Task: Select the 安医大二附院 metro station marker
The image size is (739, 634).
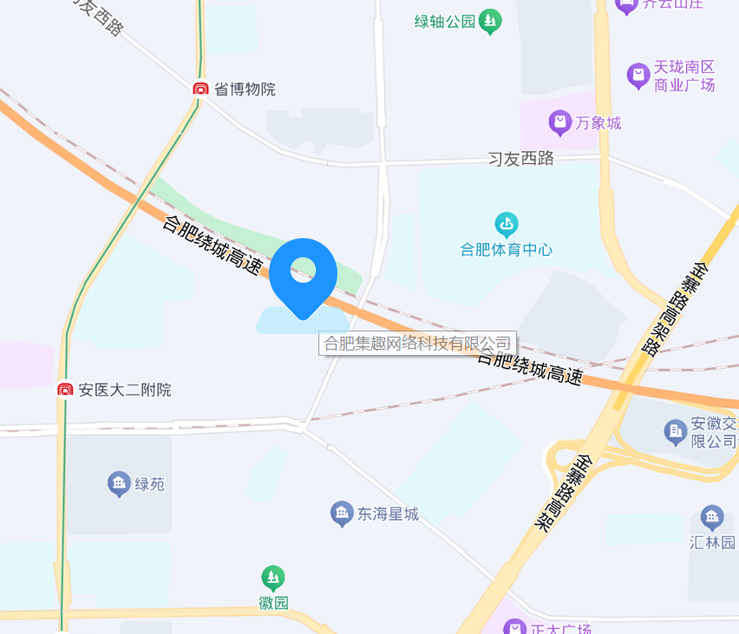Action: click(x=65, y=389)
